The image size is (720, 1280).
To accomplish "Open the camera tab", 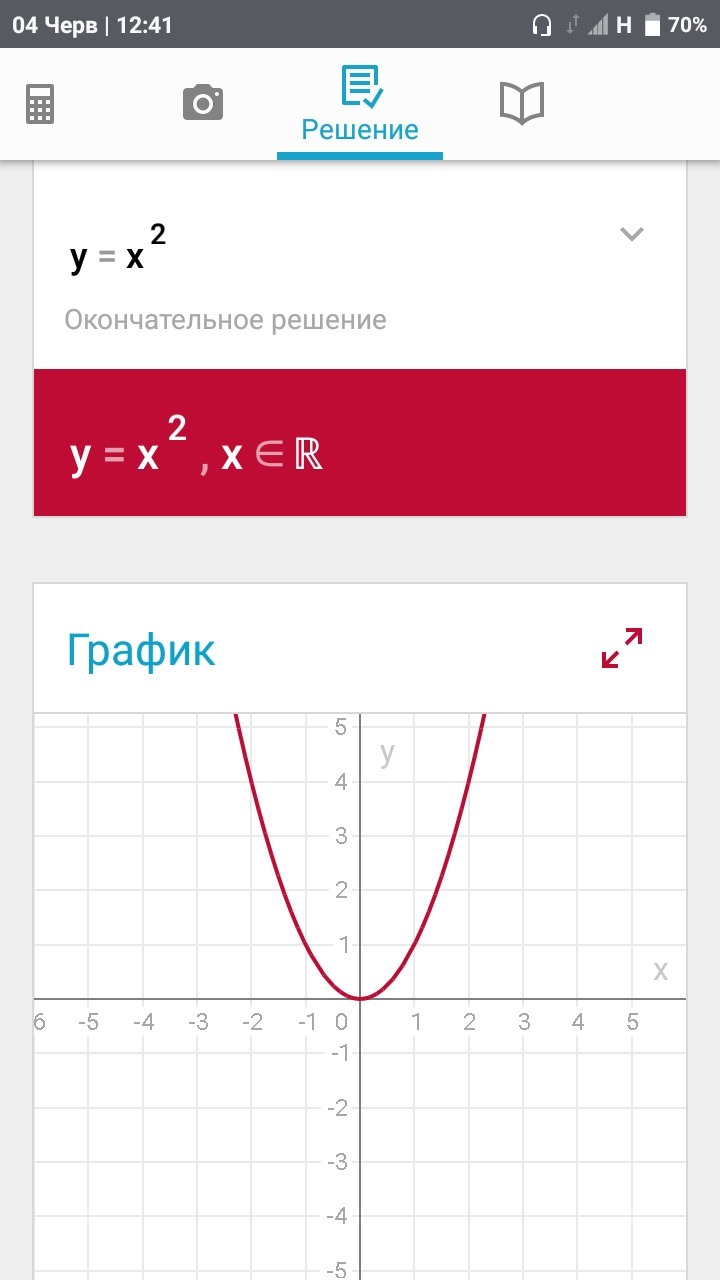I will click(202, 103).
